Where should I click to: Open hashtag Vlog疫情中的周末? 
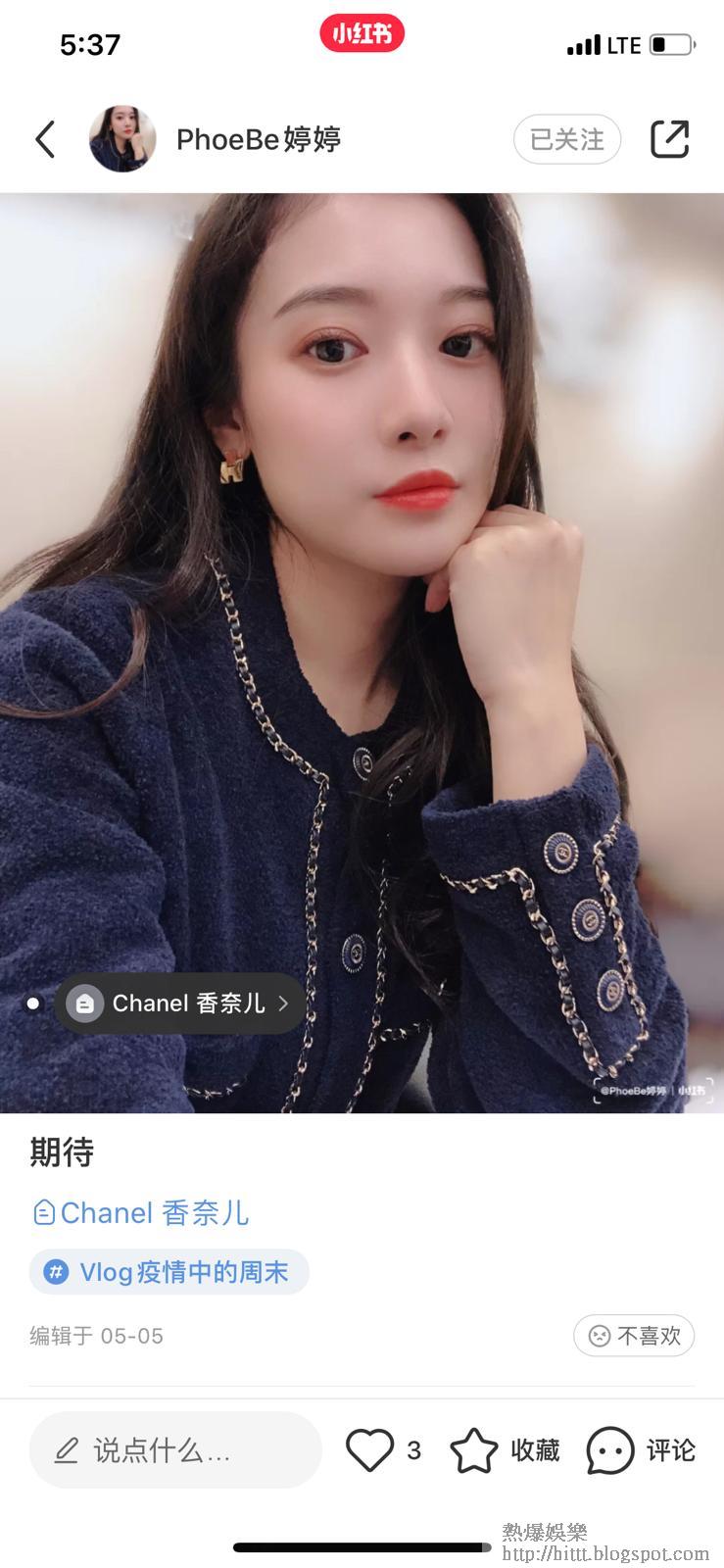pyautogui.click(x=169, y=1272)
